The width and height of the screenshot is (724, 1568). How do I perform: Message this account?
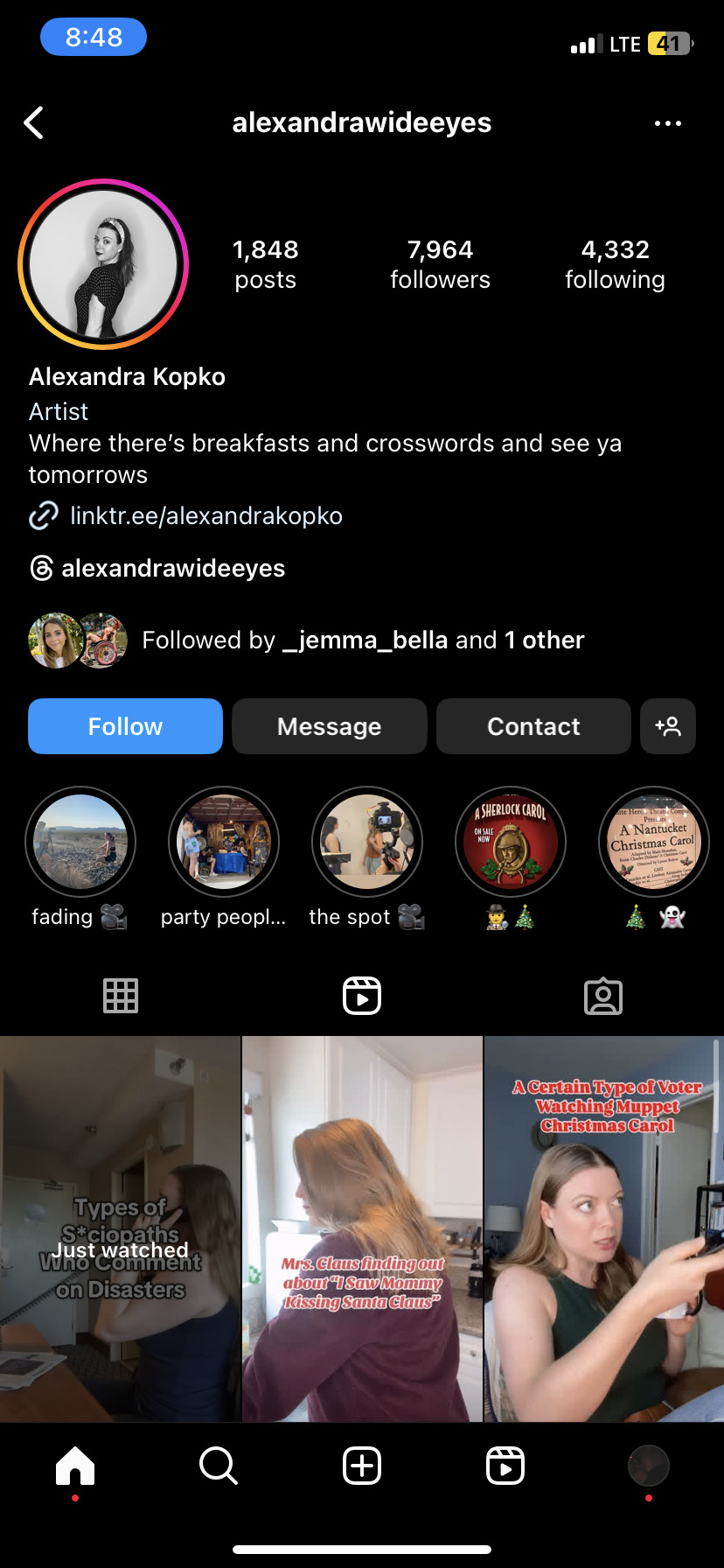coord(329,726)
